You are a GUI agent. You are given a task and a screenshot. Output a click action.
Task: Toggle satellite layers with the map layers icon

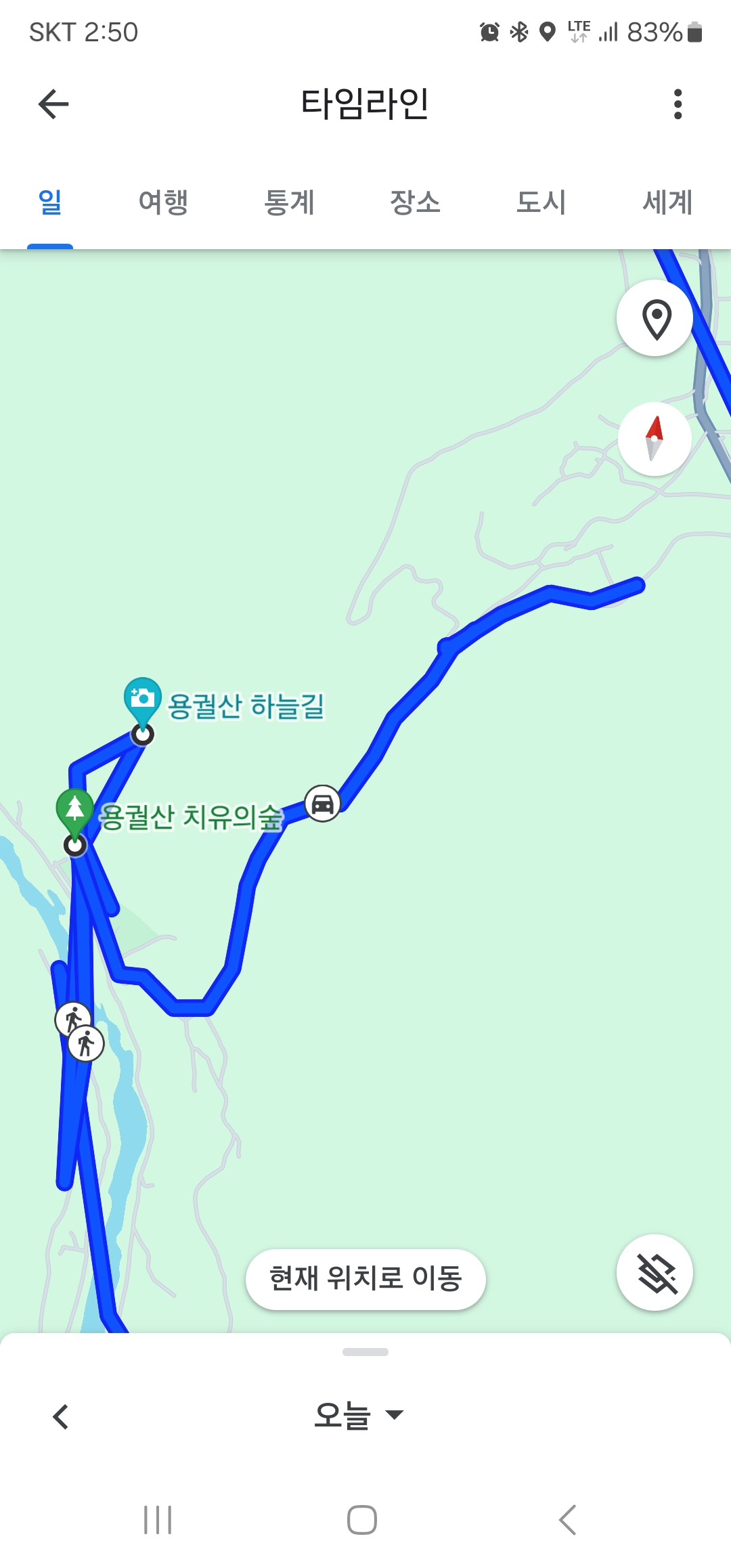pyautogui.click(x=654, y=1273)
